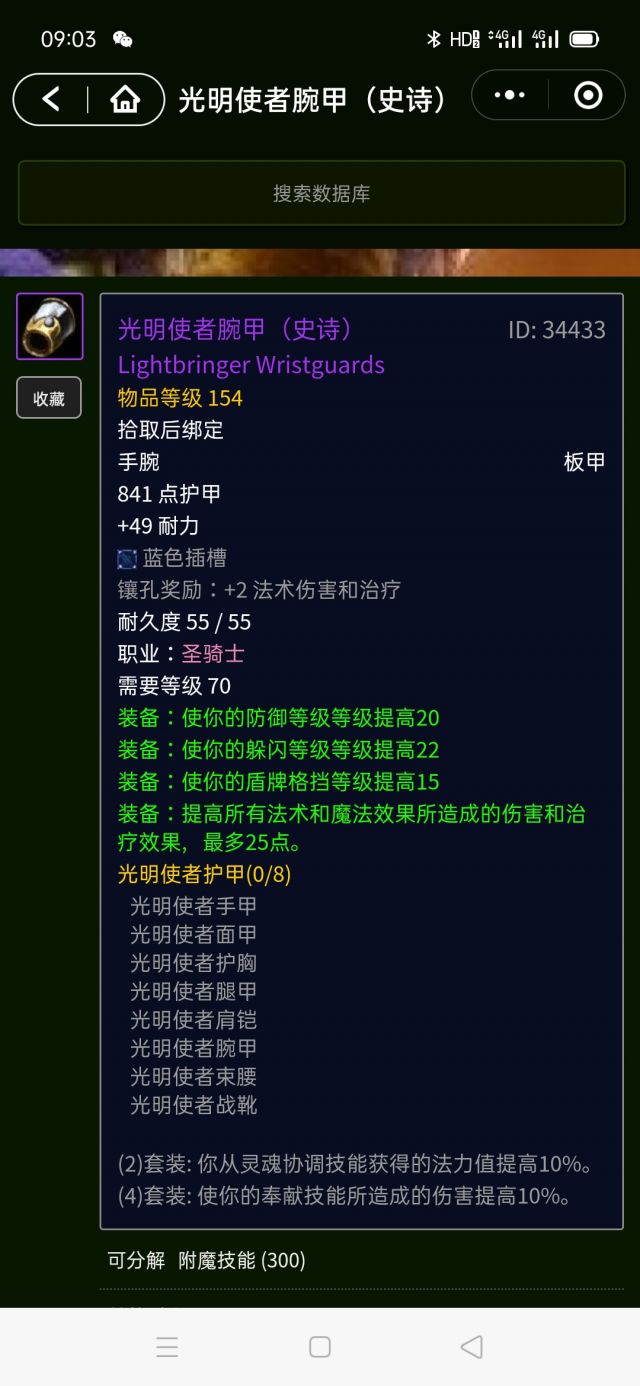Tap system back in navigation bar
The image size is (640, 1386).
click(x=471, y=1346)
